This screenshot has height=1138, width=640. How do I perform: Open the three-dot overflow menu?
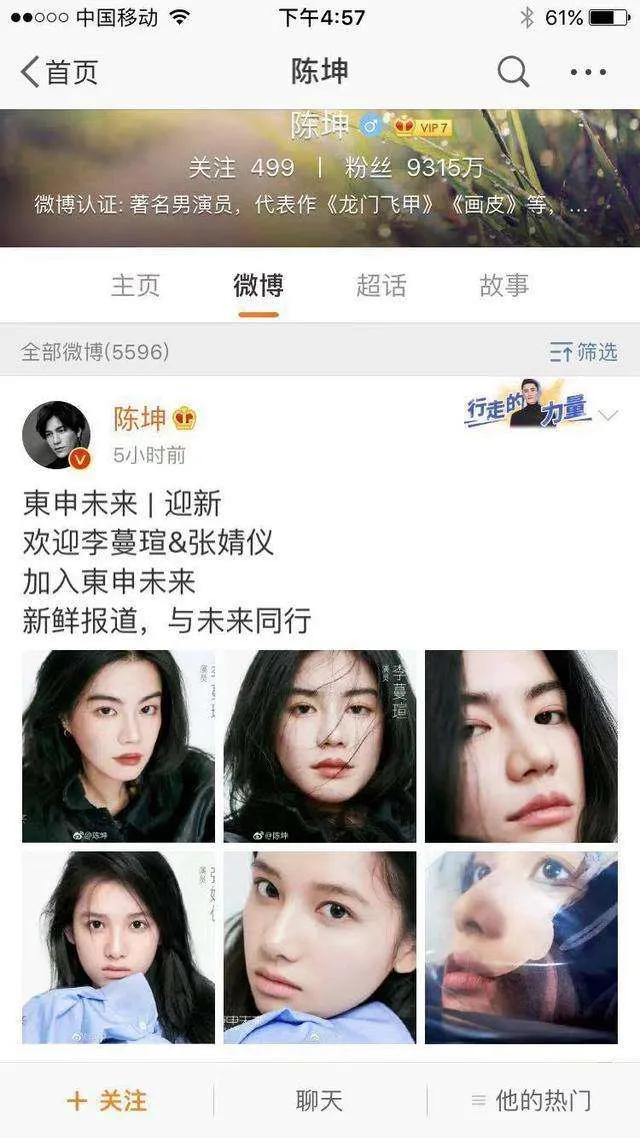pyautogui.click(x=588, y=72)
